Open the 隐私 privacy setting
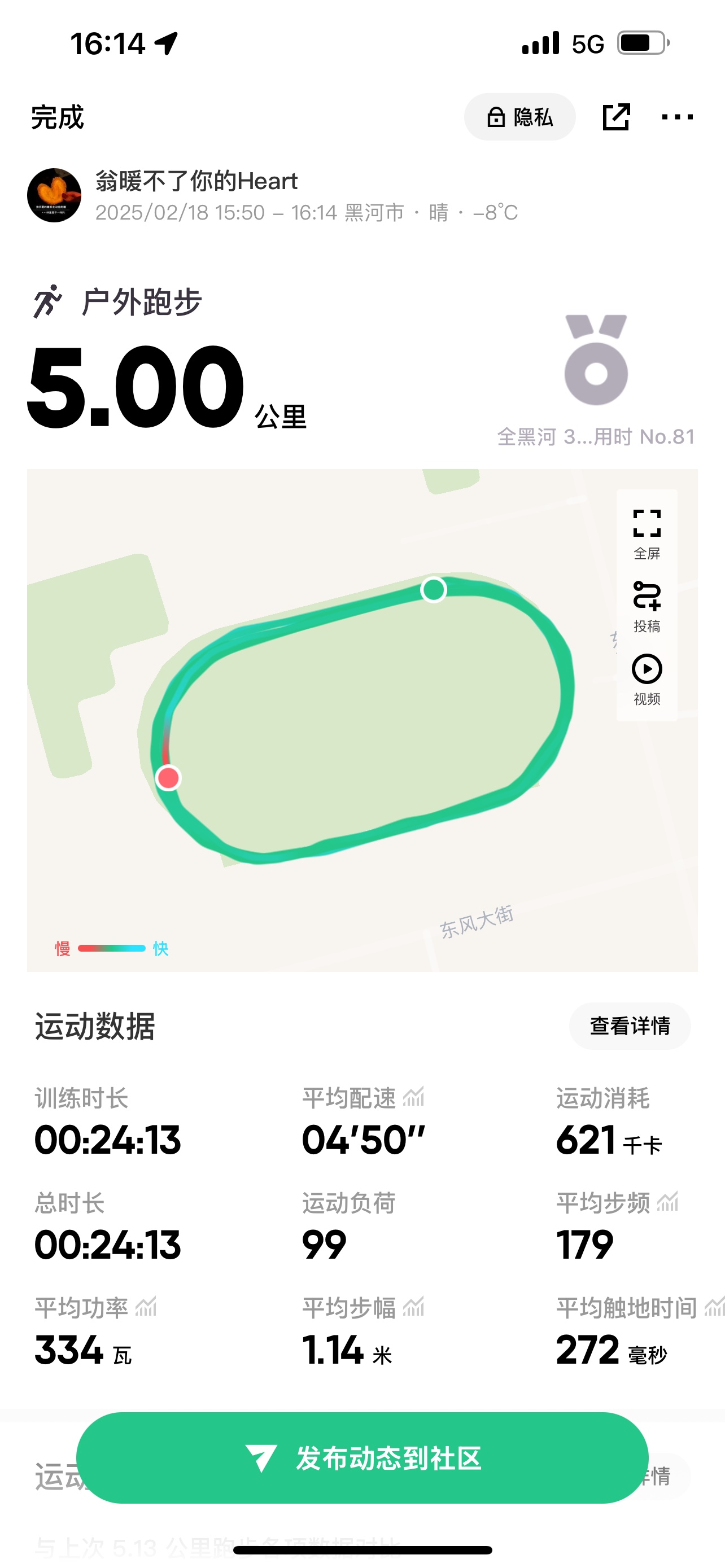Viewport: 725px width, 1568px height. [520, 117]
